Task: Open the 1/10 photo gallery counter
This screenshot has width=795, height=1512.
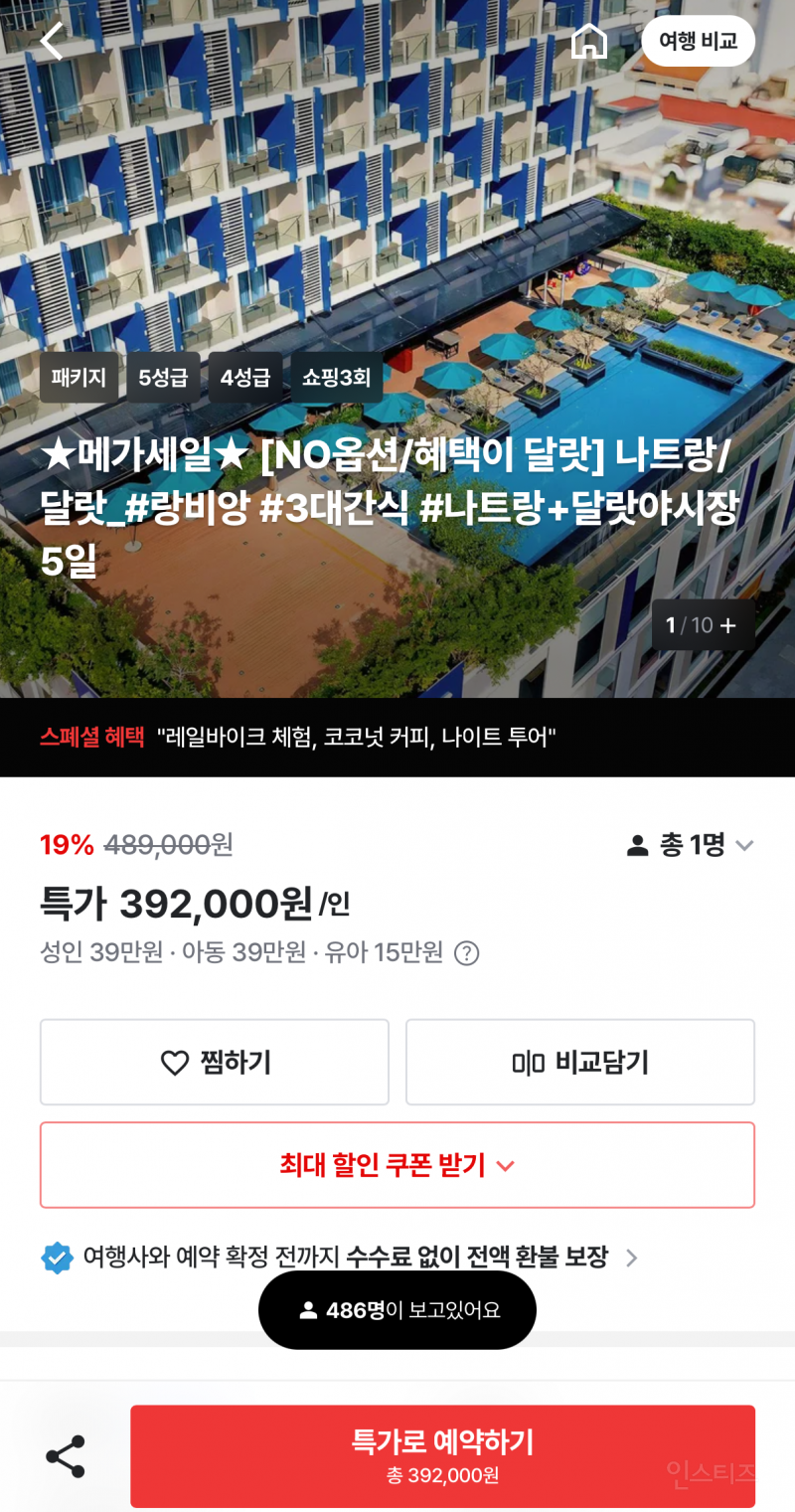Action: pos(702,625)
